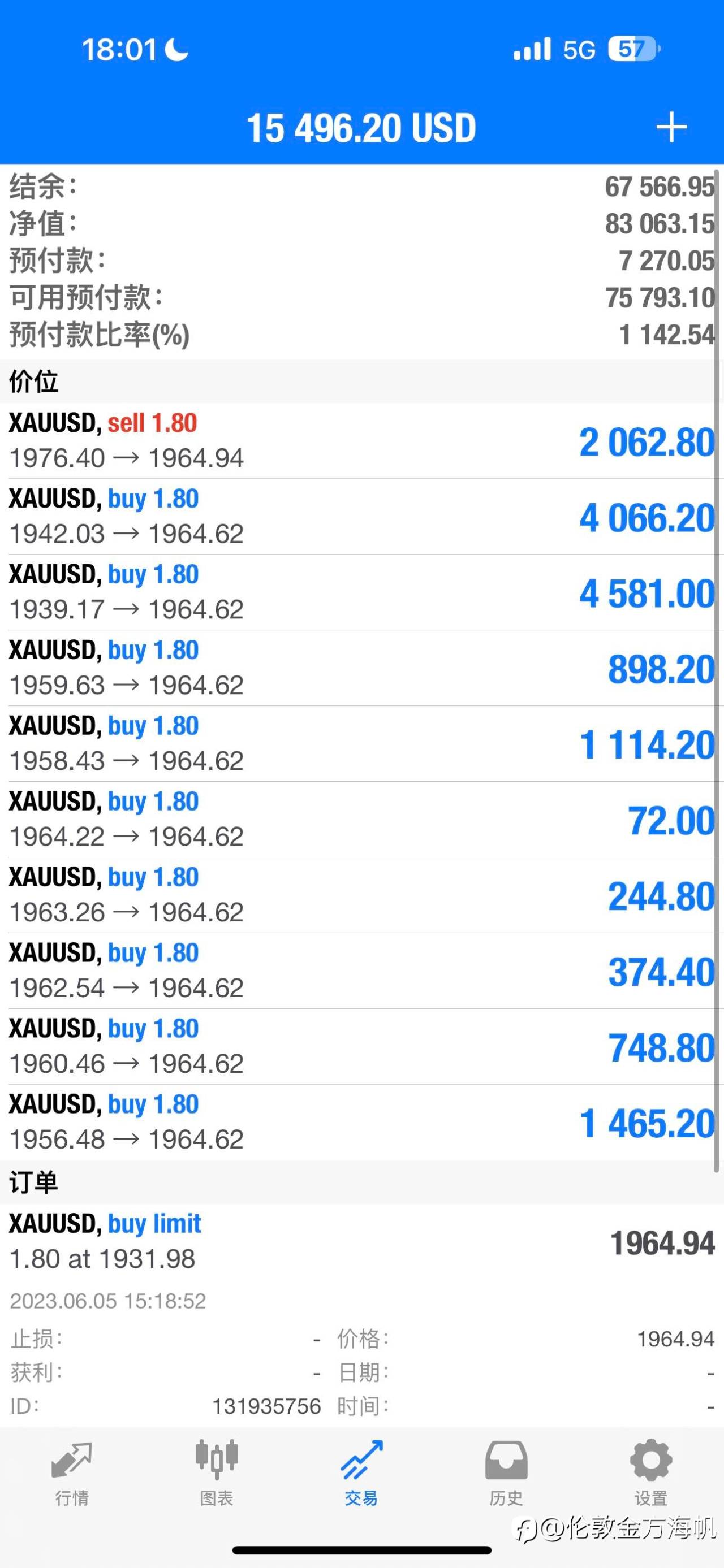Select the buy position entered at 1939.17
The height and width of the screenshot is (1568, 724).
click(x=361, y=592)
